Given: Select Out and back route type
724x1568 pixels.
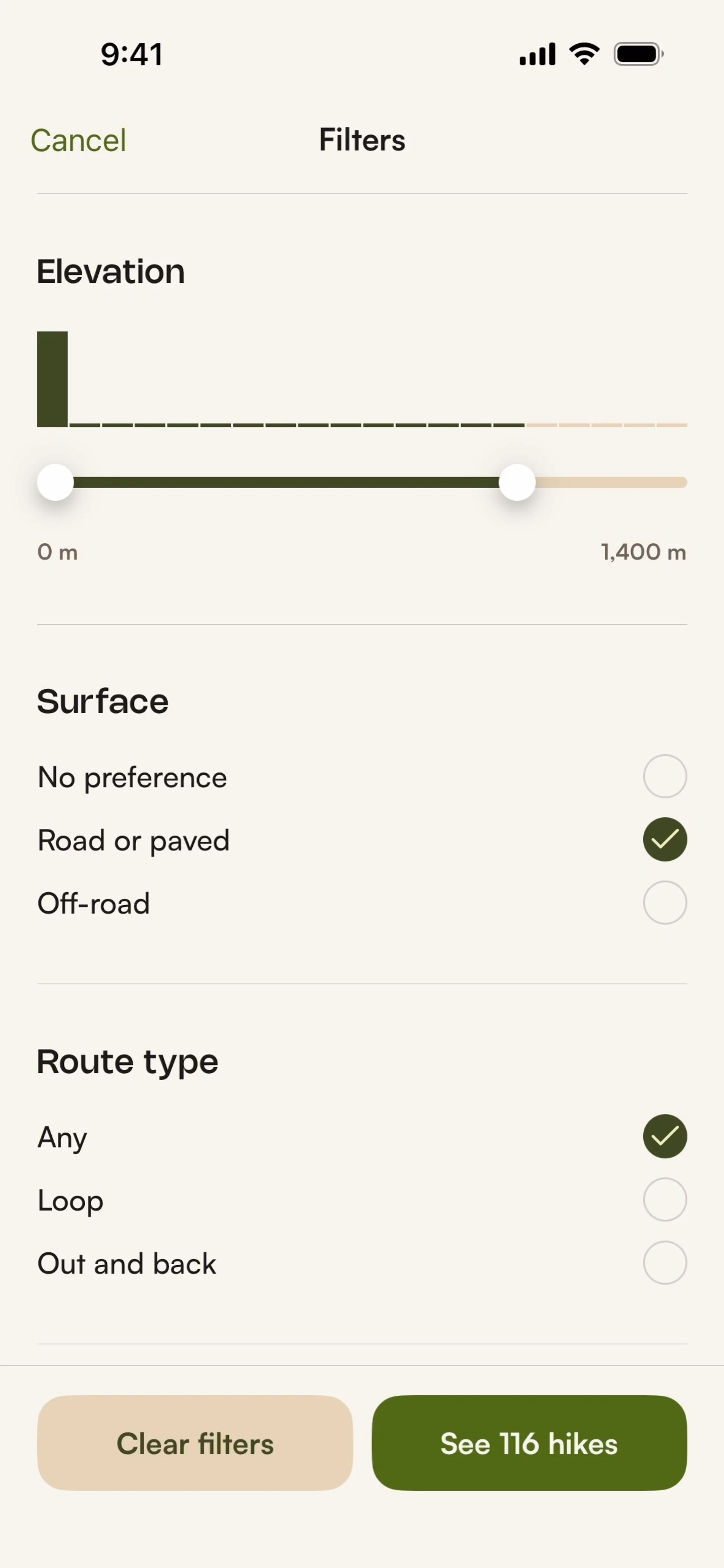Looking at the screenshot, I should click(x=664, y=1263).
